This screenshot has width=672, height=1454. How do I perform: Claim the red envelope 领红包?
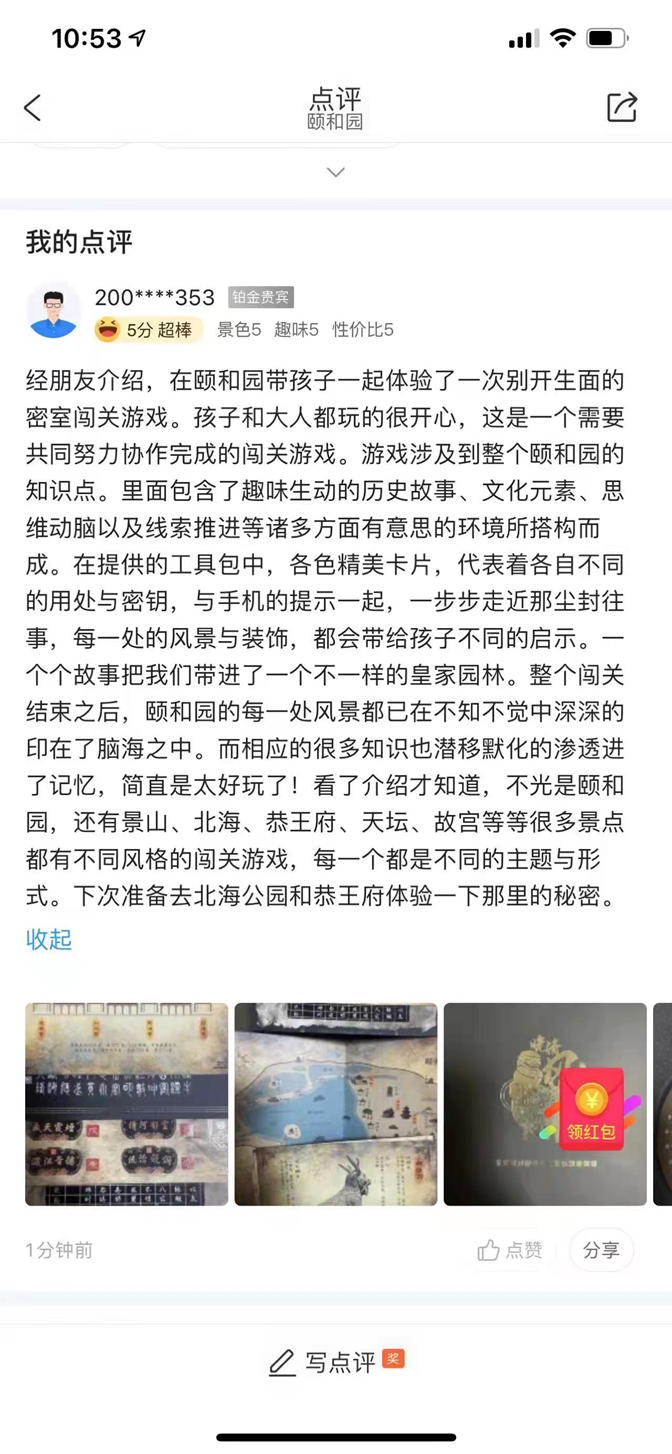coord(592,1108)
